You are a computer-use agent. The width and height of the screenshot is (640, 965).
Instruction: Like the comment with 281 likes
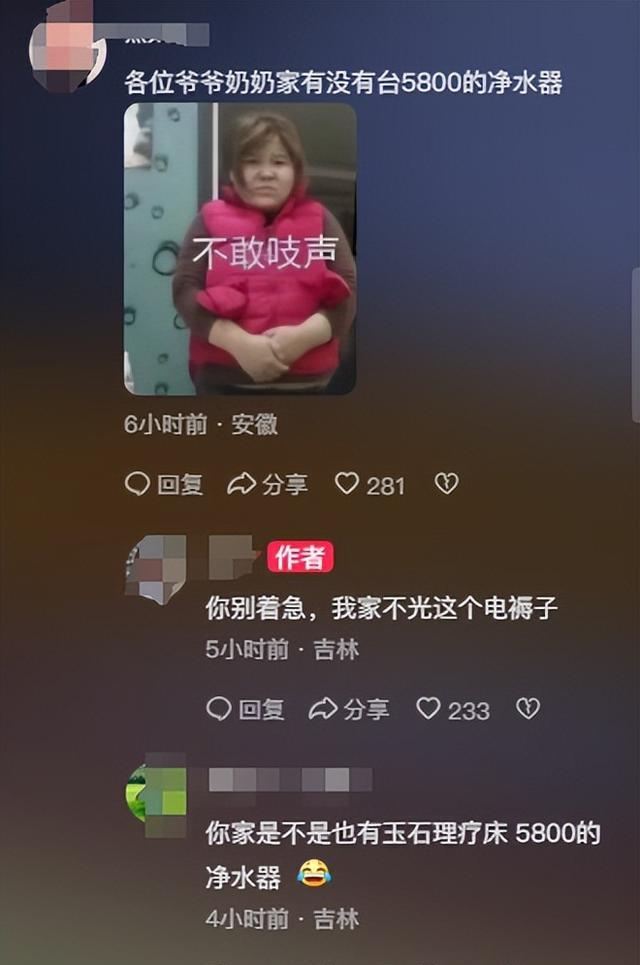pyautogui.click(x=369, y=485)
